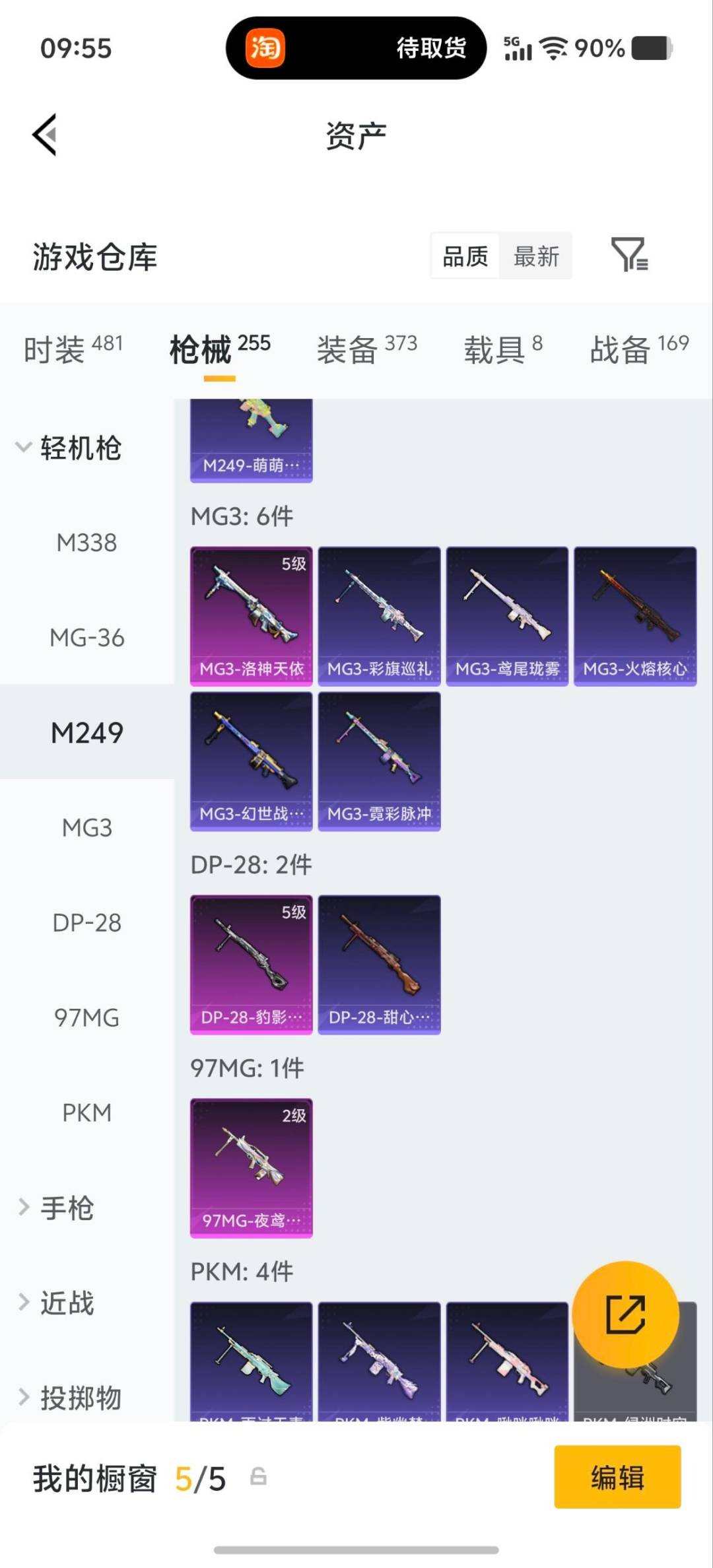713x1568 pixels.
Task: Switch to the 载具 tab
Action: [503, 349]
